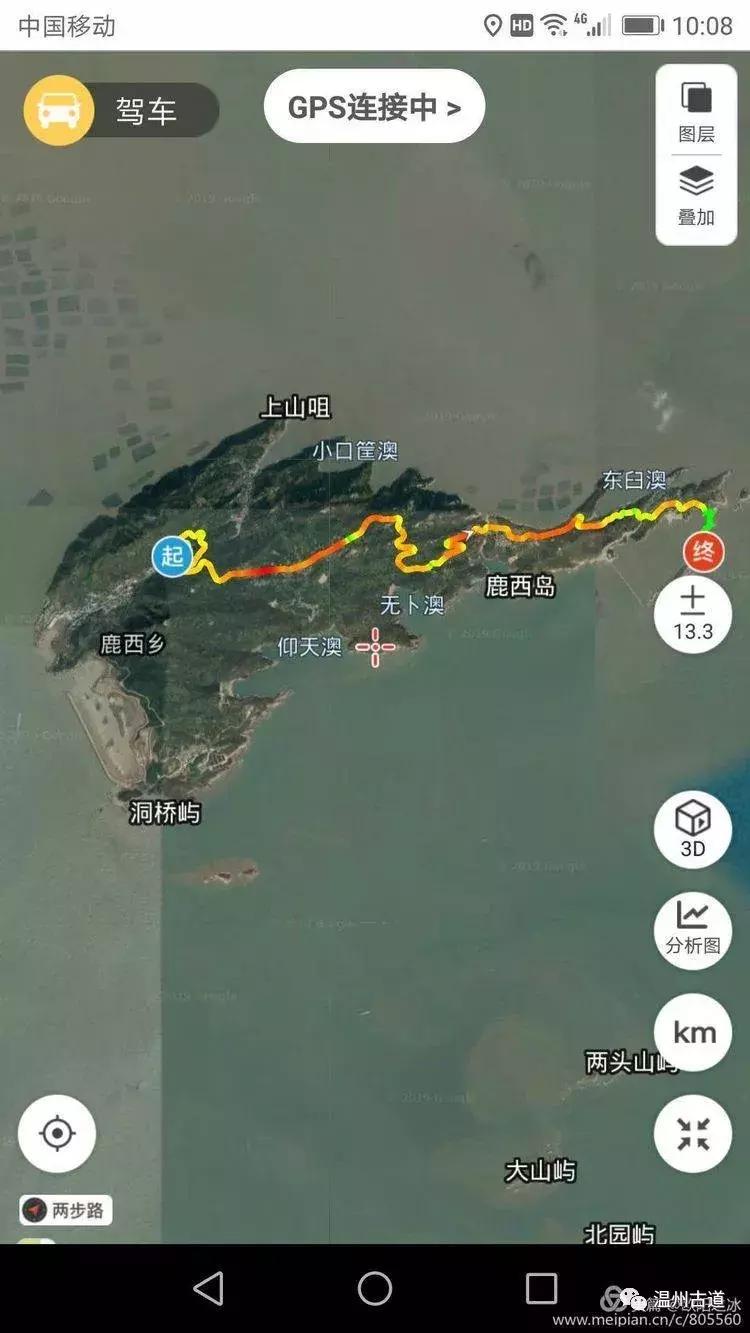Open the 分析图 track analysis chart
The height and width of the screenshot is (1333, 750).
coord(693,931)
